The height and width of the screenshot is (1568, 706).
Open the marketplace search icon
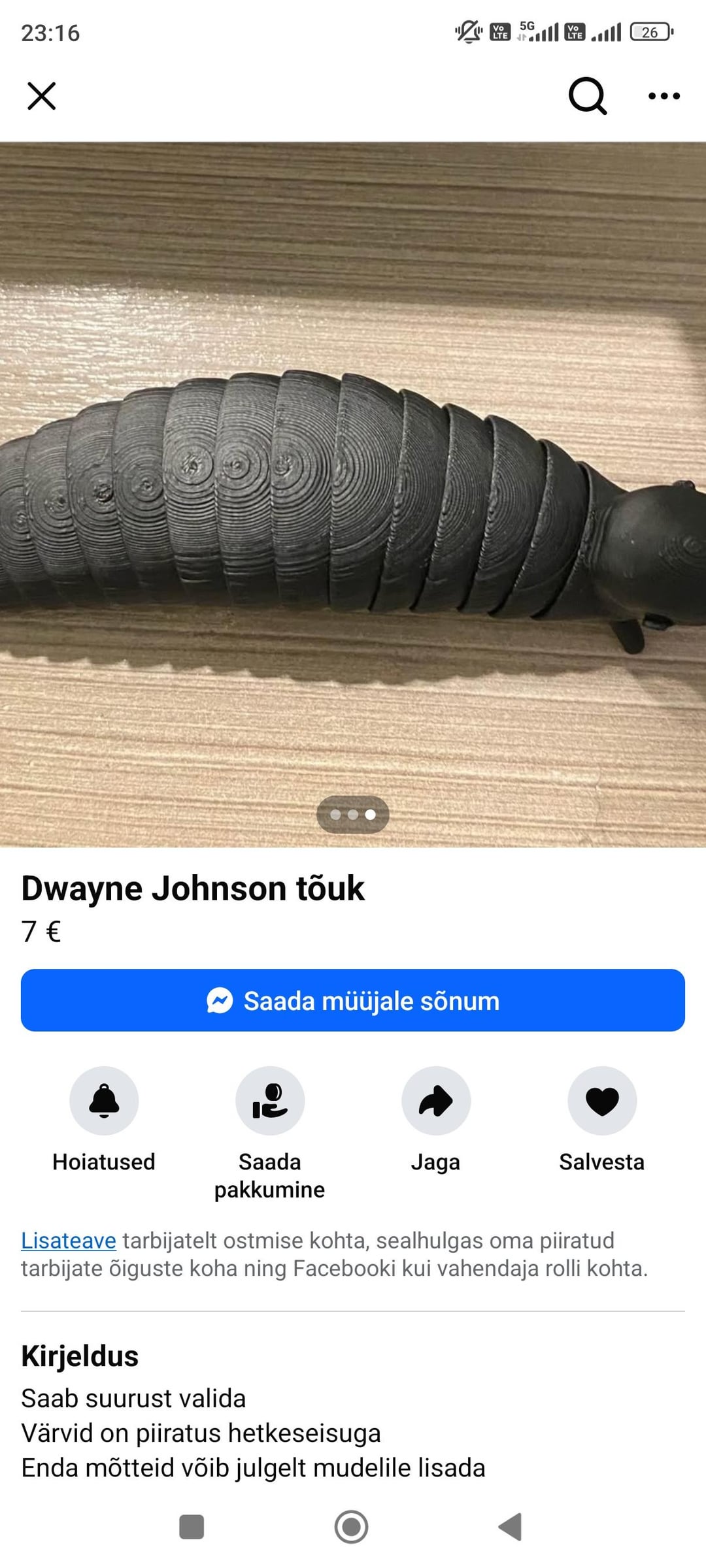click(587, 96)
